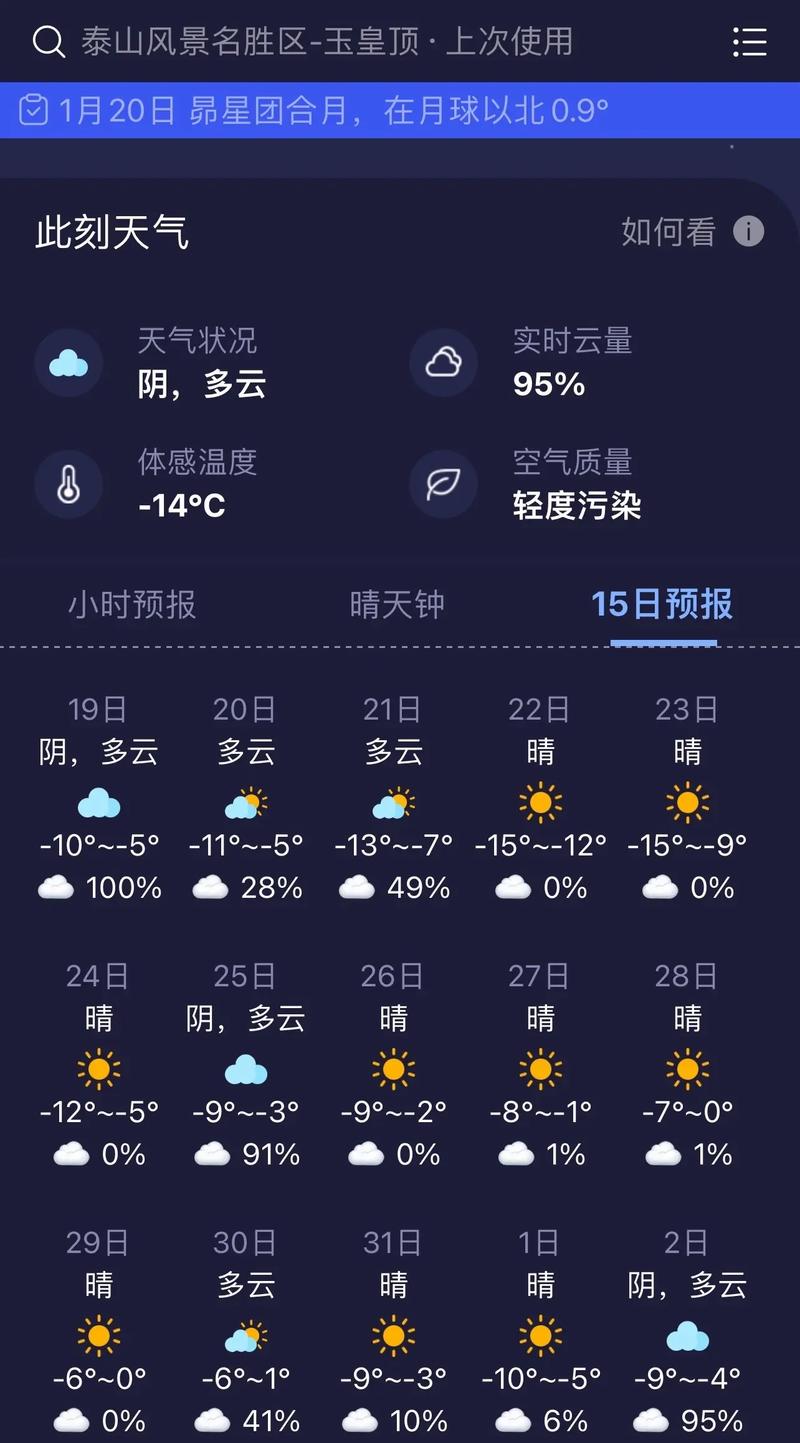Image resolution: width=800 pixels, height=1443 pixels.
Task: Click the cloud icon on 25日 forecast
Action: coord(245,1068)
